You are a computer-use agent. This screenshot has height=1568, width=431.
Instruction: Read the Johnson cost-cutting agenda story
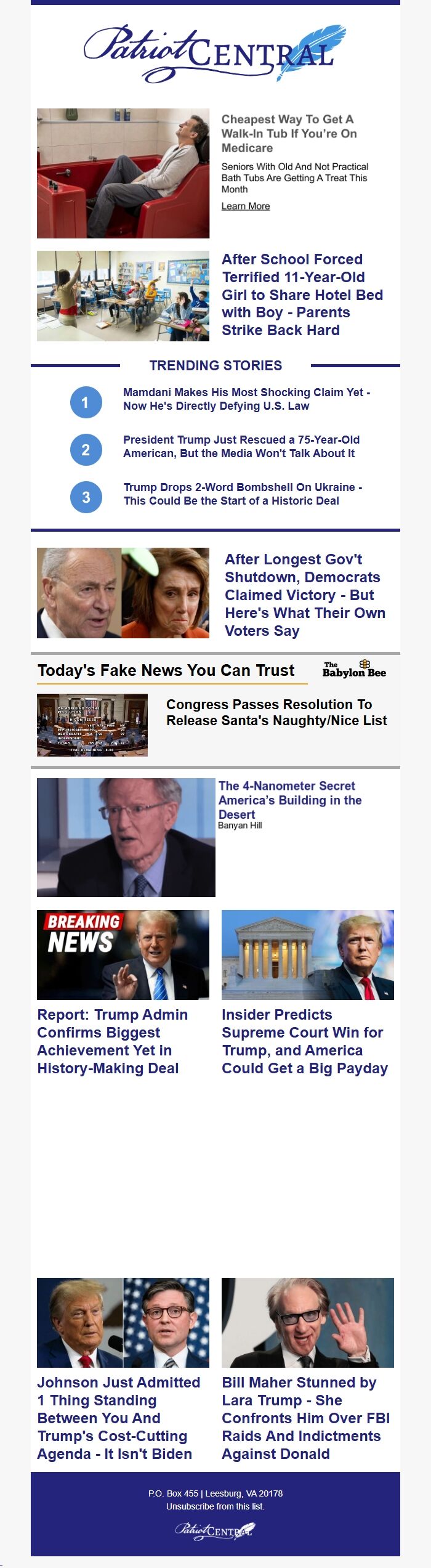click(x=118, y=1418)
